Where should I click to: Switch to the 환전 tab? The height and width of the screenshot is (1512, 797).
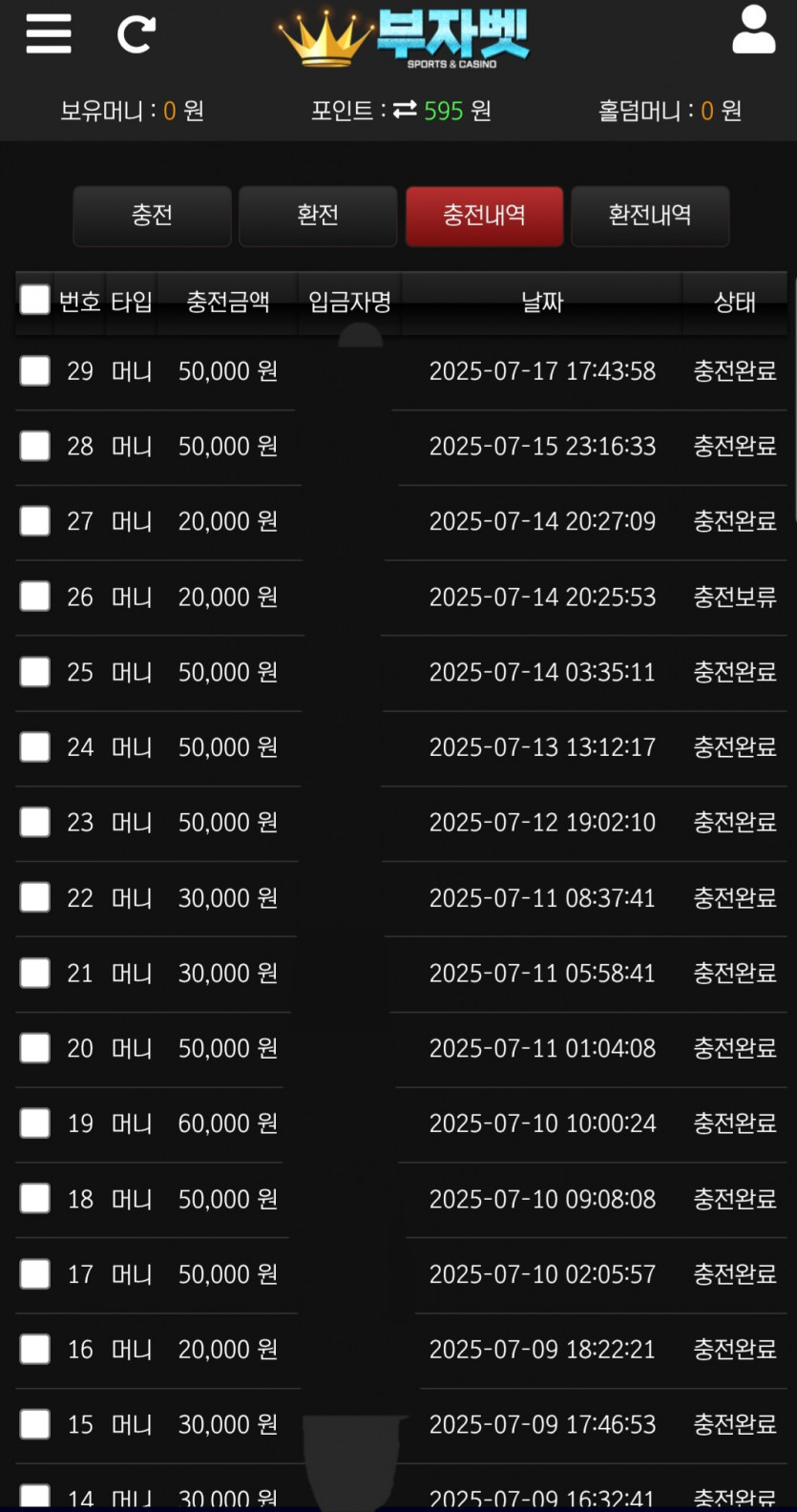point(318,216)
